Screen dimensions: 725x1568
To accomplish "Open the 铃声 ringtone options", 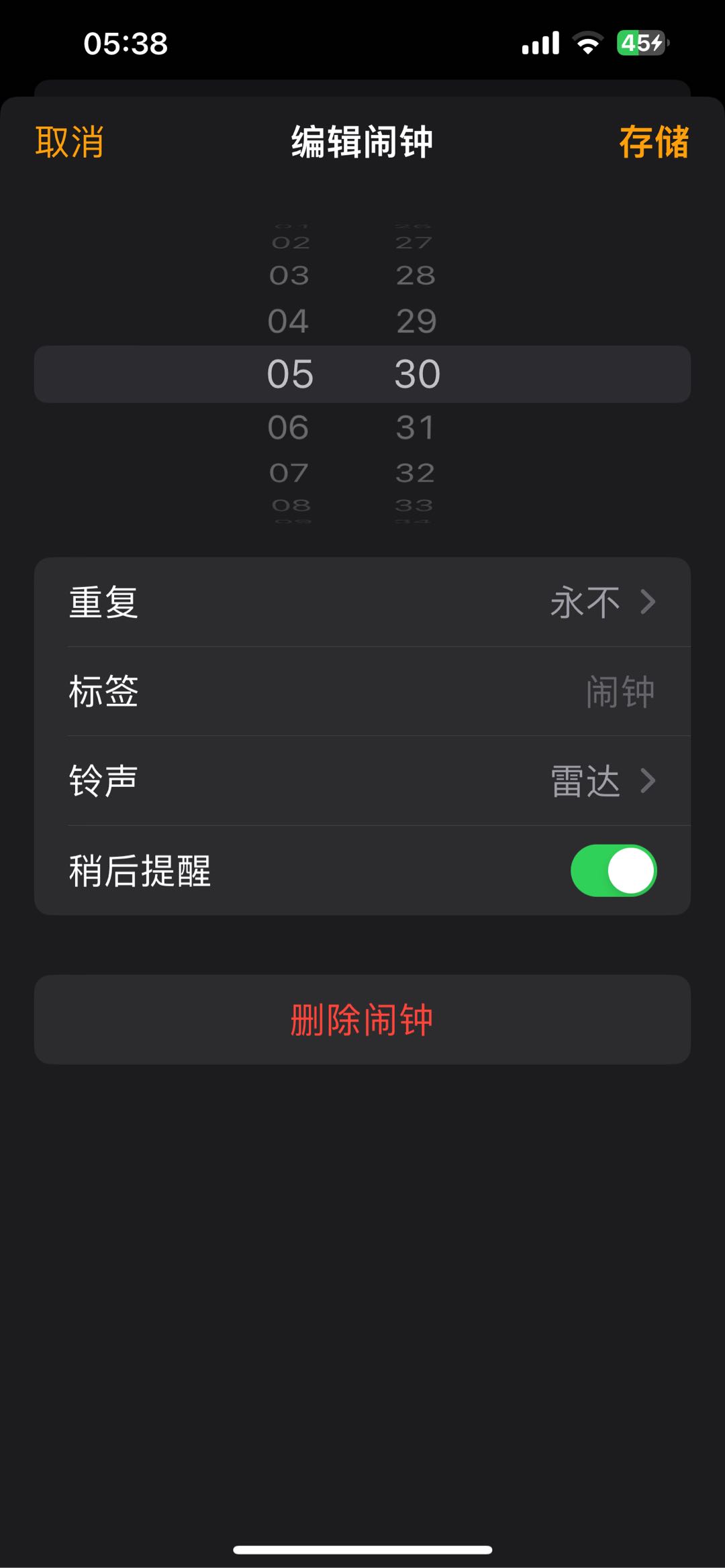I will 362,781.
